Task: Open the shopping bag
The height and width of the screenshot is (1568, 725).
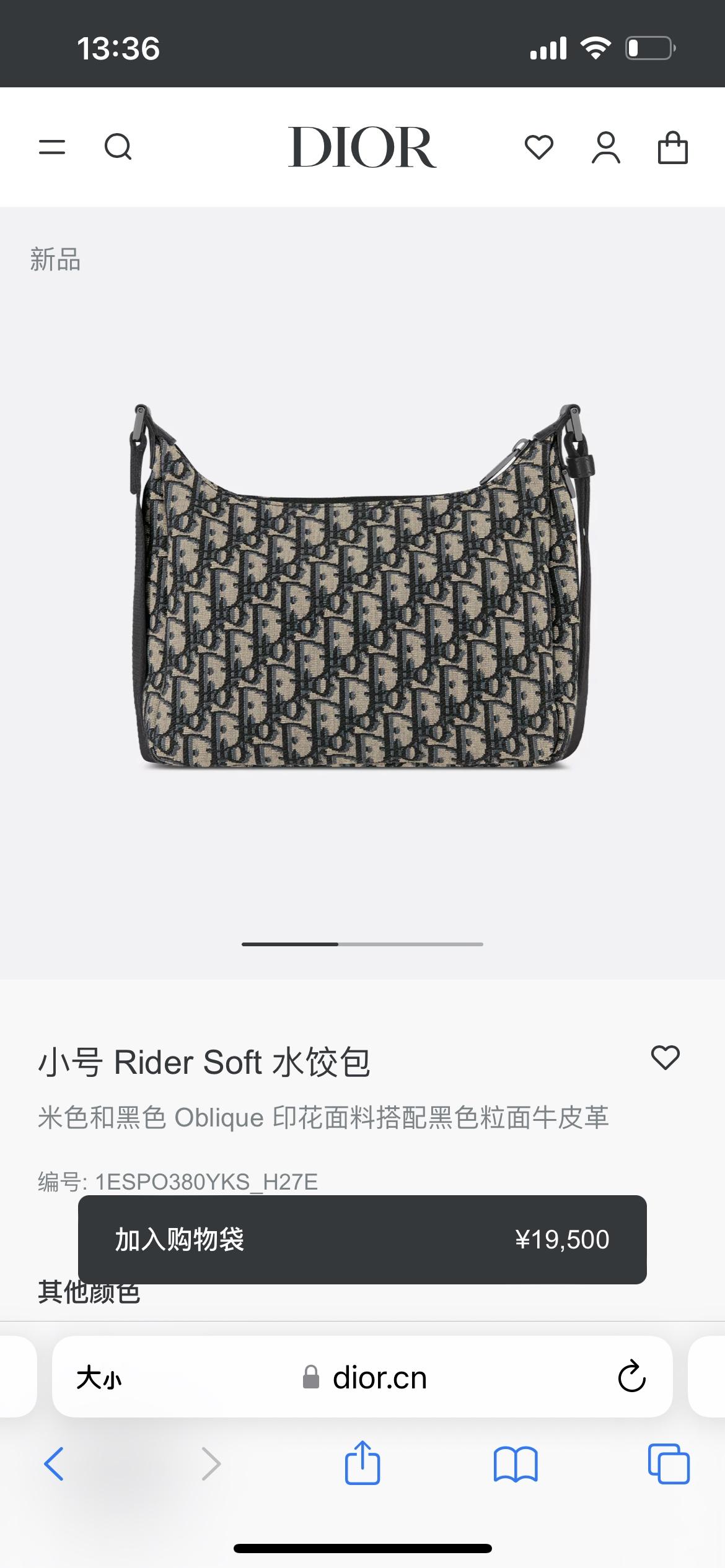Action: (672, 147)
